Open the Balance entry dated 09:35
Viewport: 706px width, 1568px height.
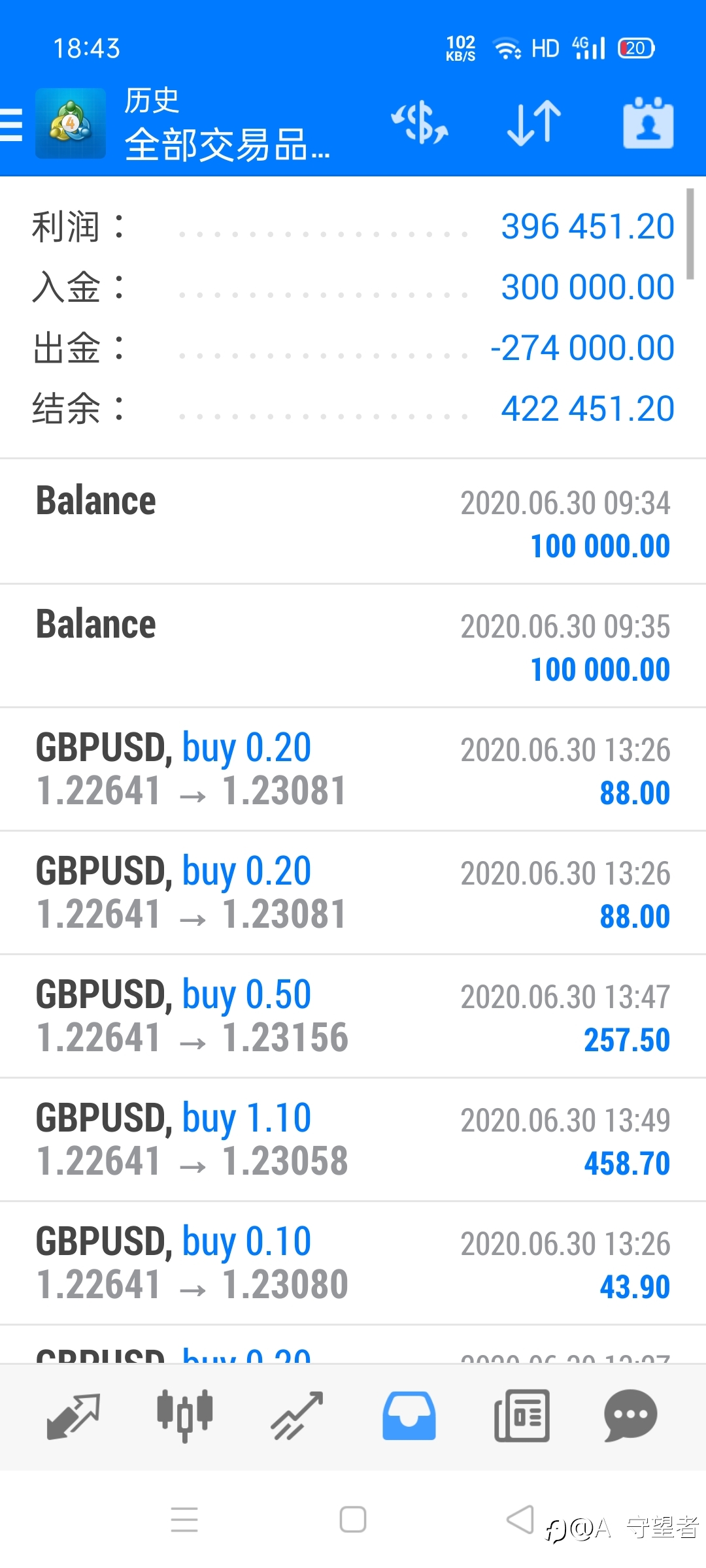click(x=353, y=645)
